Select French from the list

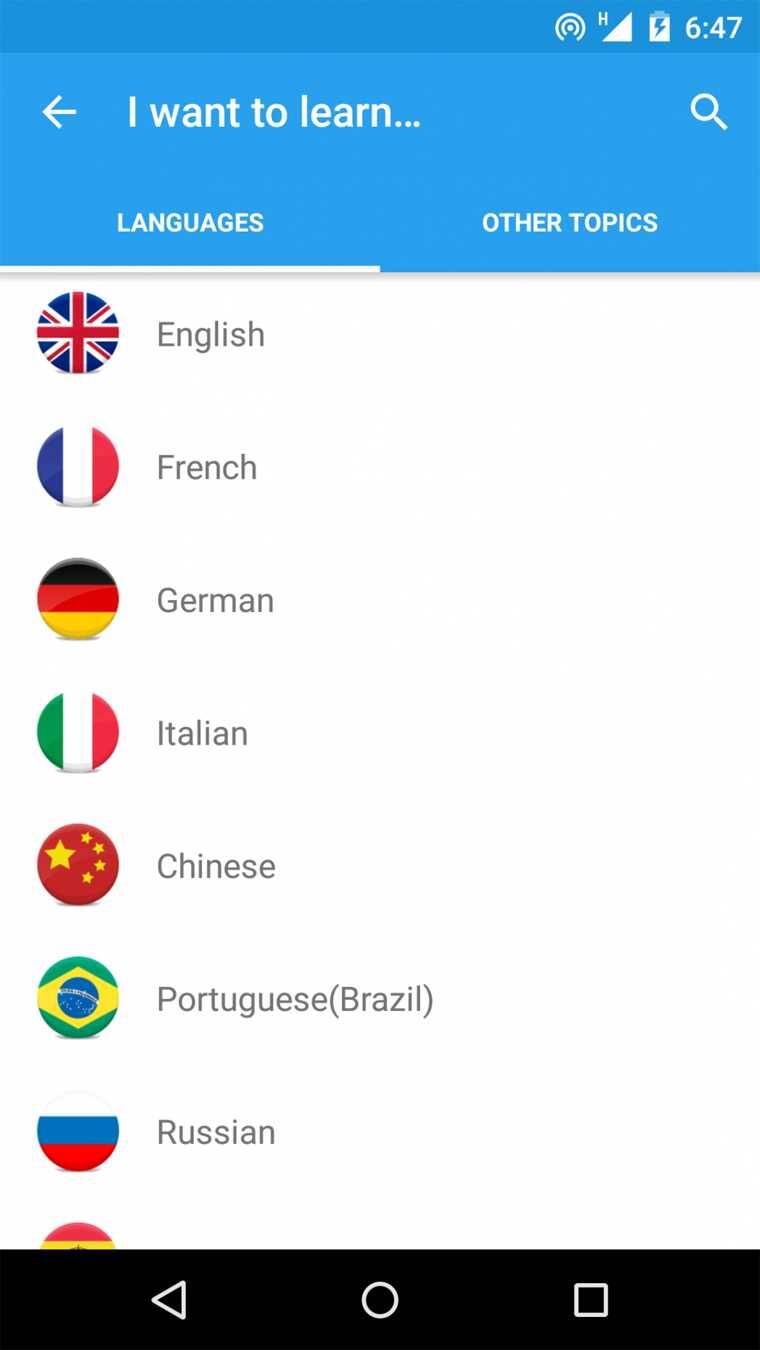click(x=206, y=467)
